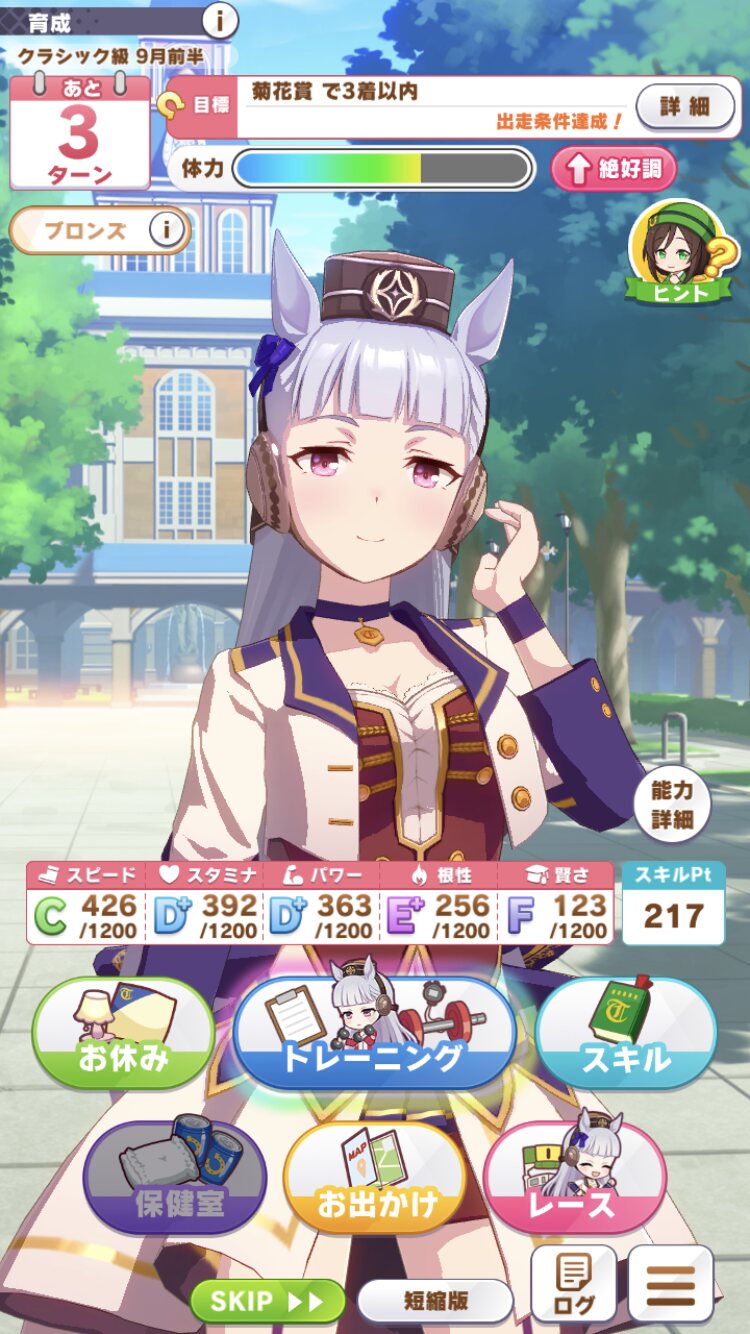Tap the info icon next to 育成

(220, 18)
